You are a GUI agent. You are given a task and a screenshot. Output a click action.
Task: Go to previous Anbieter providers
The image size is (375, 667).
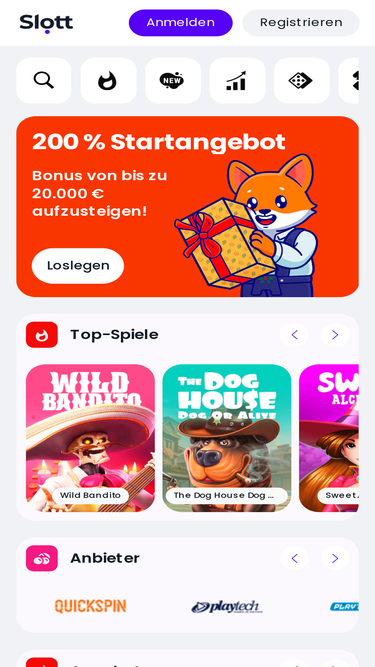pyautogui.click(x=294, y=558)
